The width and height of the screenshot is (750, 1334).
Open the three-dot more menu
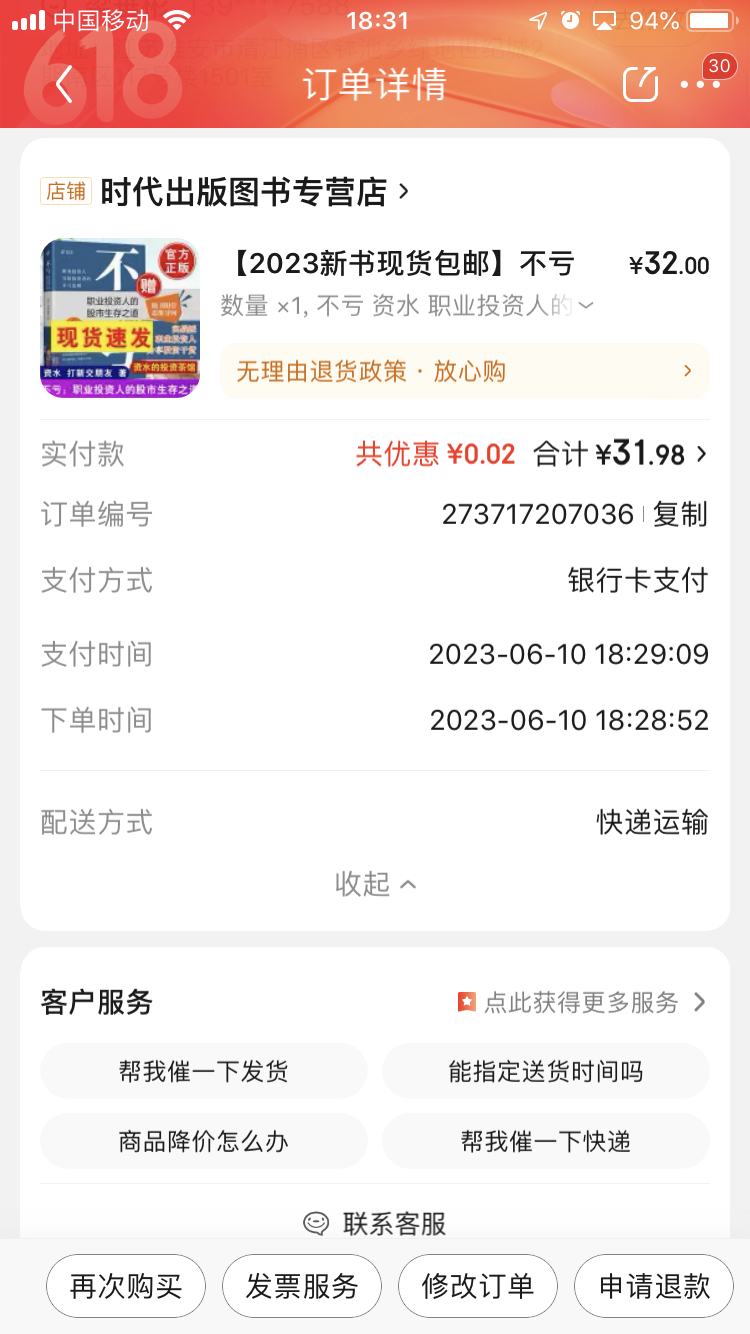pyautogui.click(x=700, y=85)
